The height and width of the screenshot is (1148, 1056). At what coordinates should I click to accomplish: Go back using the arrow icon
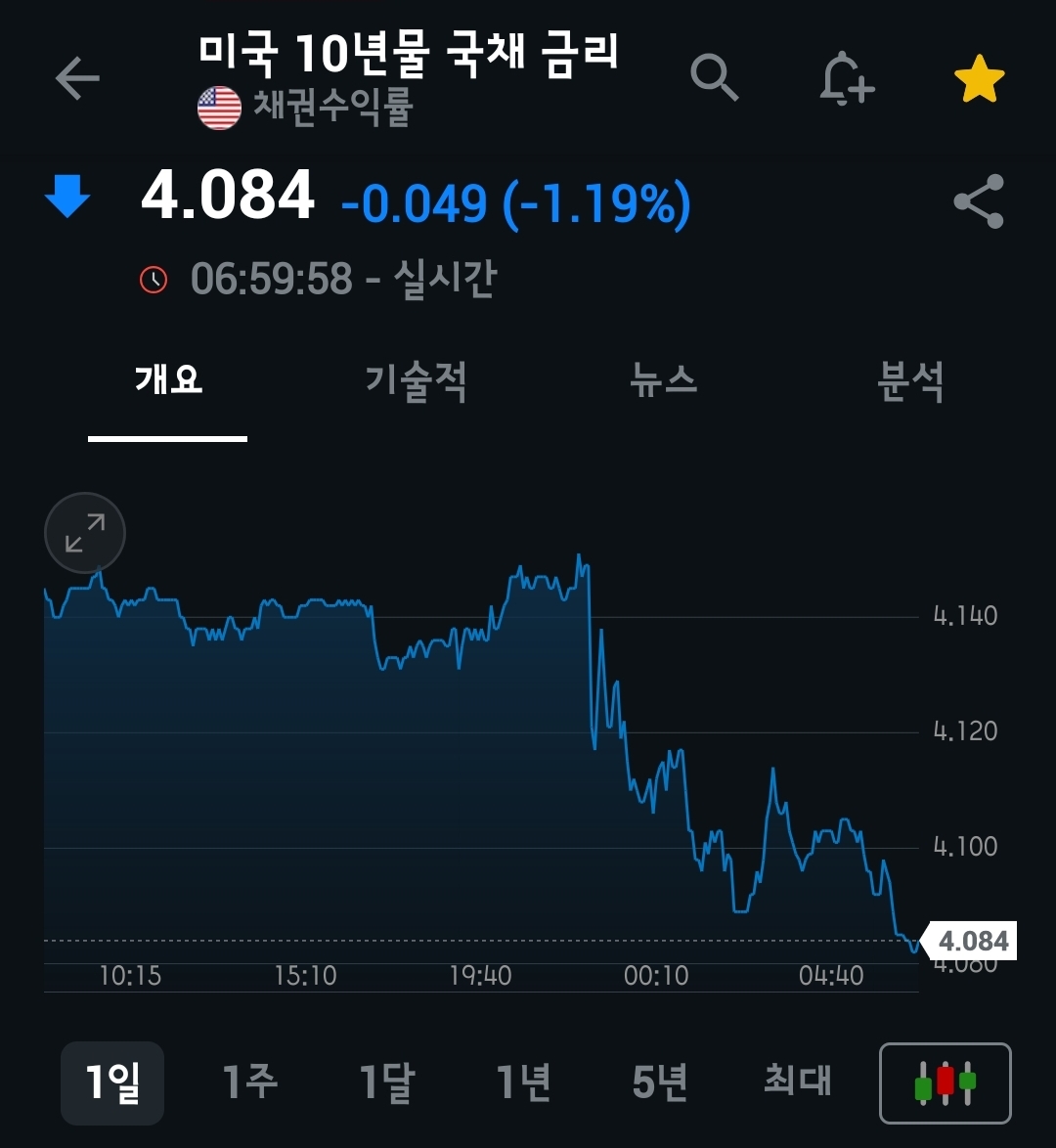tap(77, 78)
